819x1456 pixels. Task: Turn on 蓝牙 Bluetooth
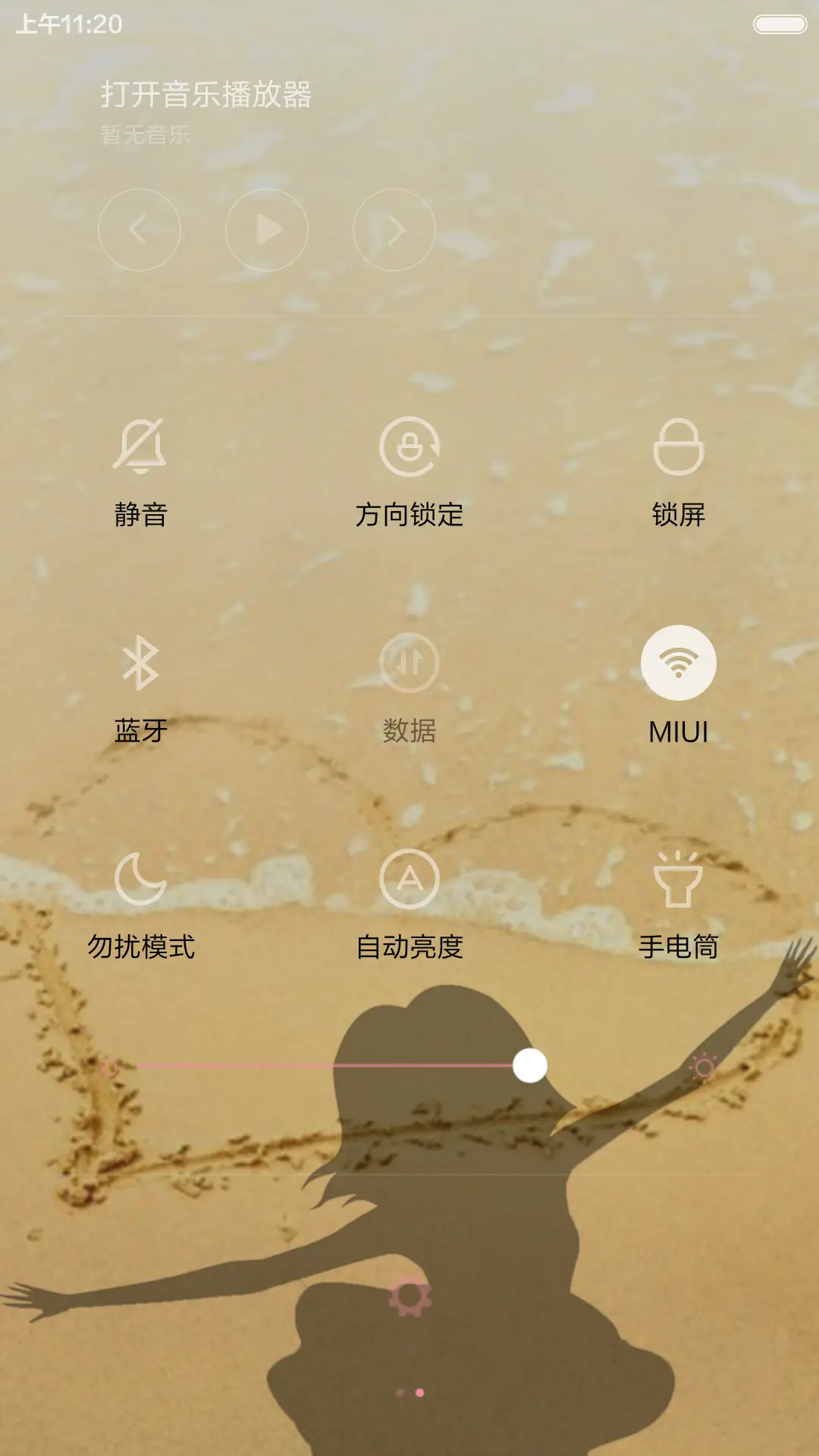(140, 664)
